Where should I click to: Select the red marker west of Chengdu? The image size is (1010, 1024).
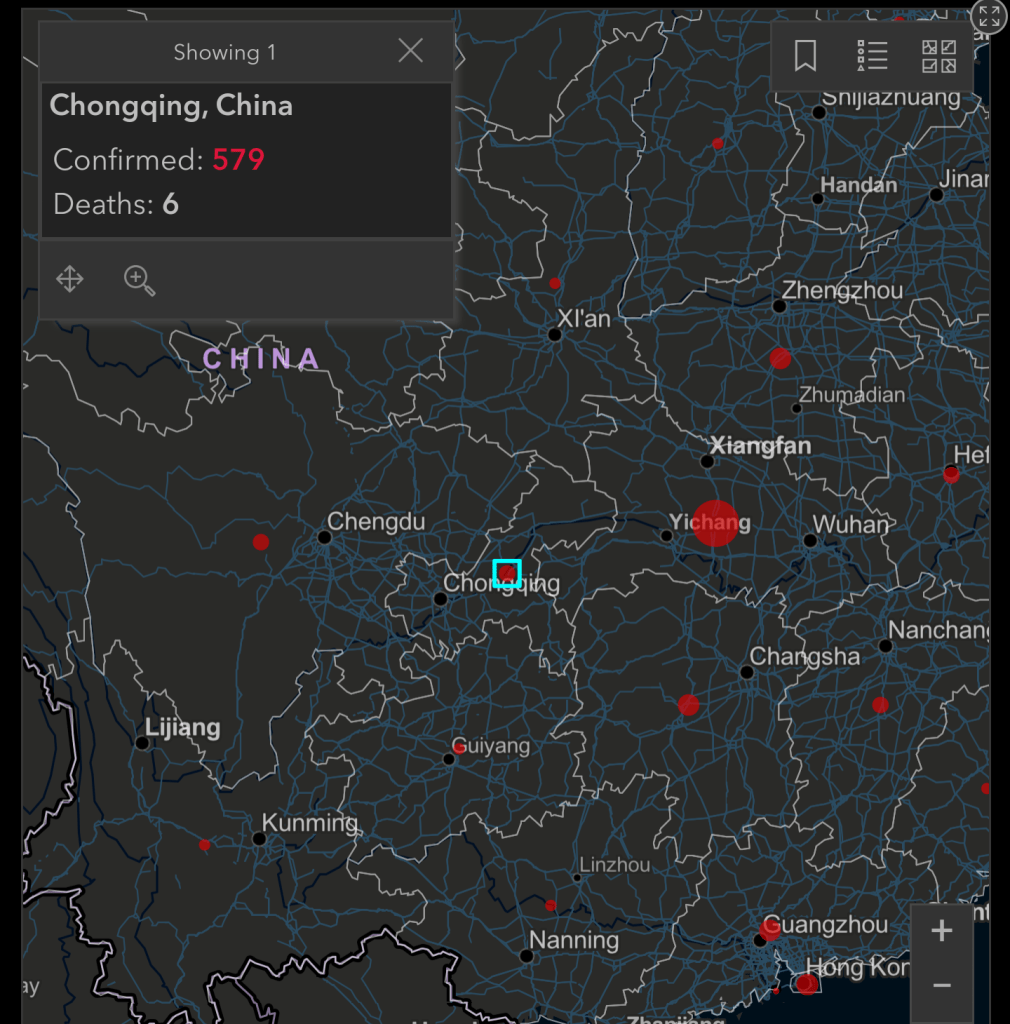click(261, 542)
